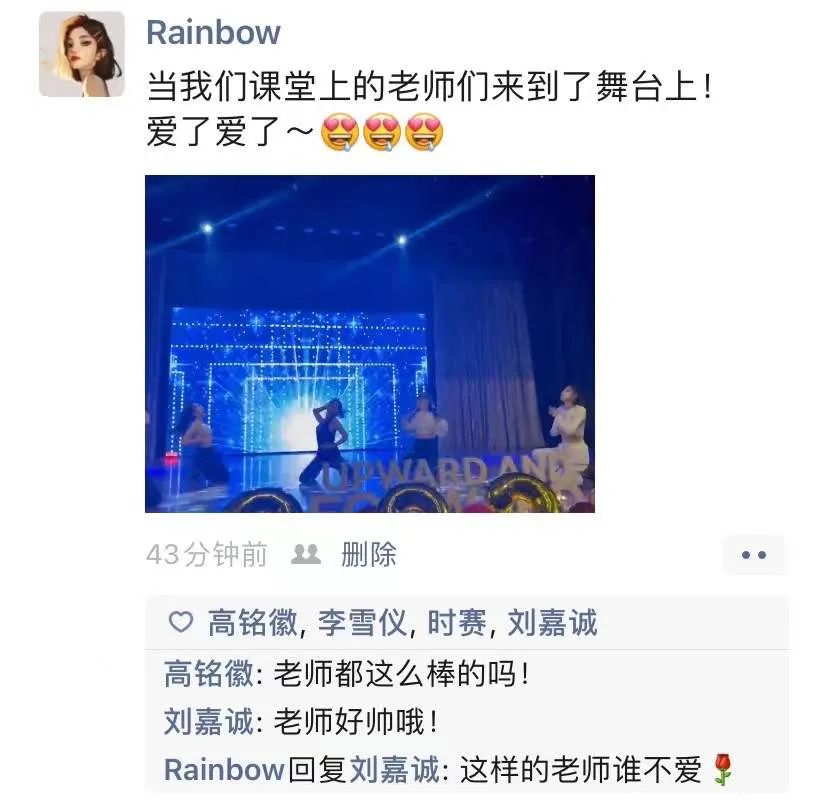Open the two-dot like/comment menu

click(752, 555)
